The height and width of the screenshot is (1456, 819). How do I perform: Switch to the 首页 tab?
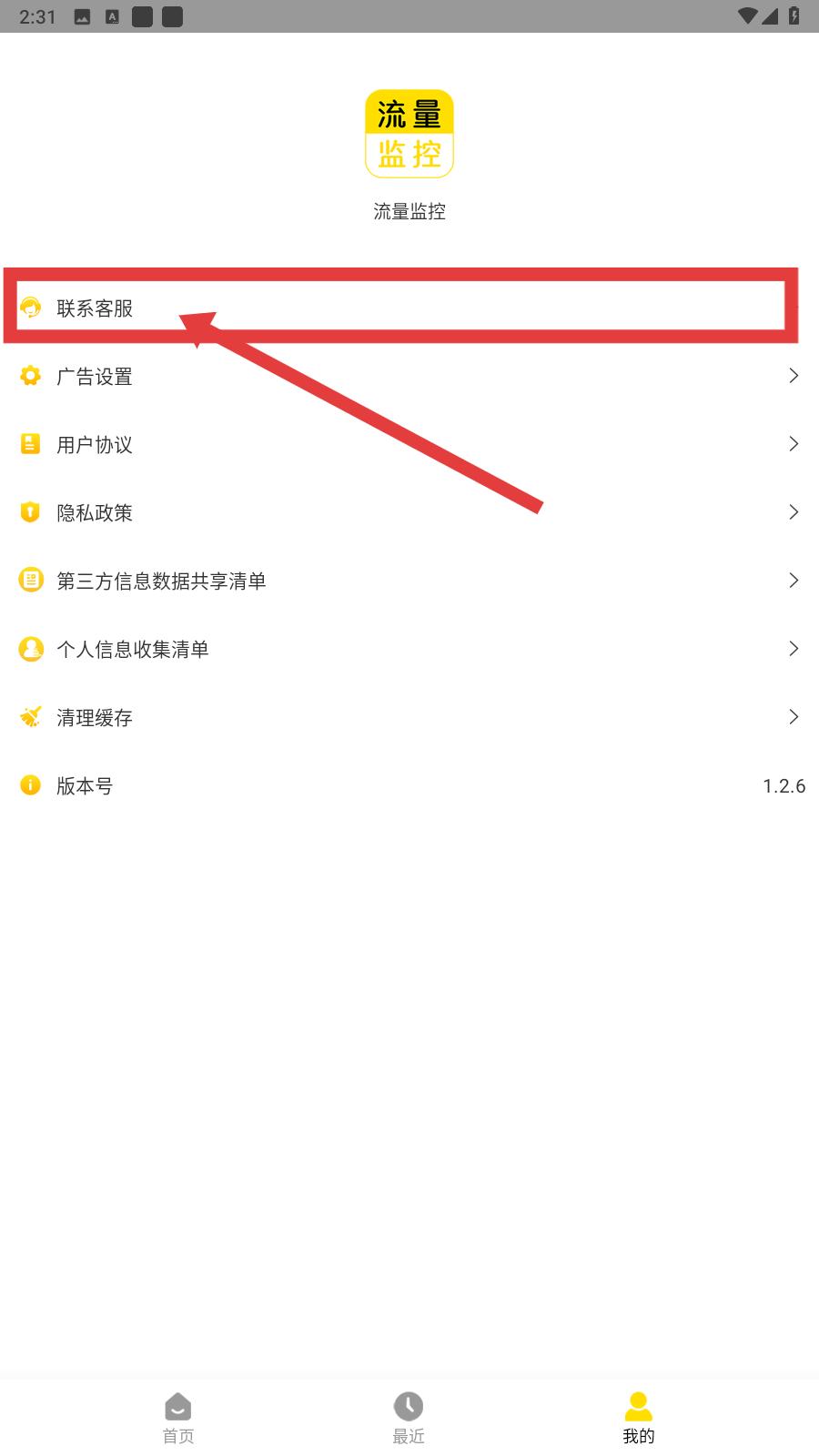tap(178, 1417)
